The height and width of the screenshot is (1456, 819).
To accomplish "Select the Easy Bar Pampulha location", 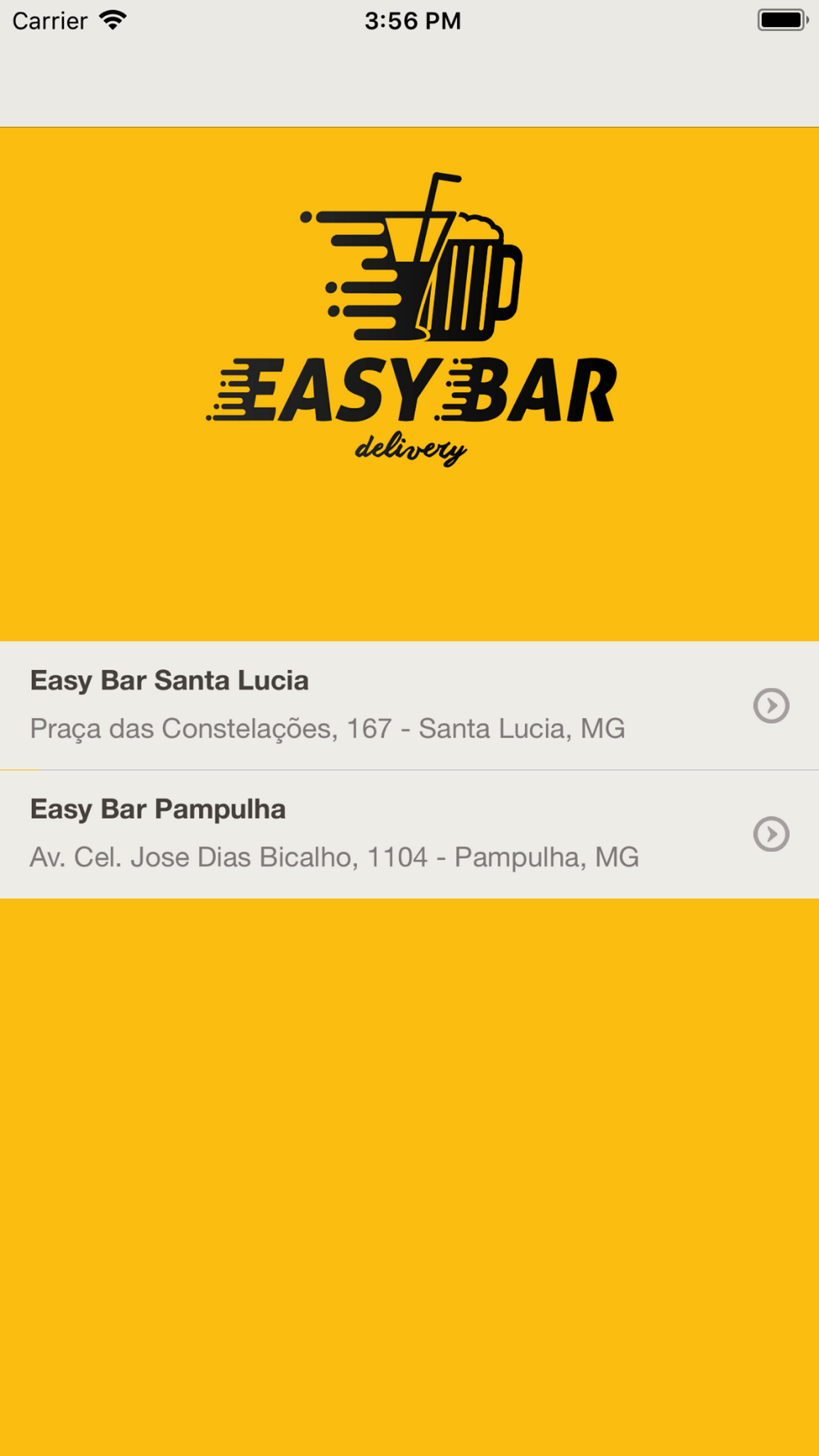I will 409,834.
